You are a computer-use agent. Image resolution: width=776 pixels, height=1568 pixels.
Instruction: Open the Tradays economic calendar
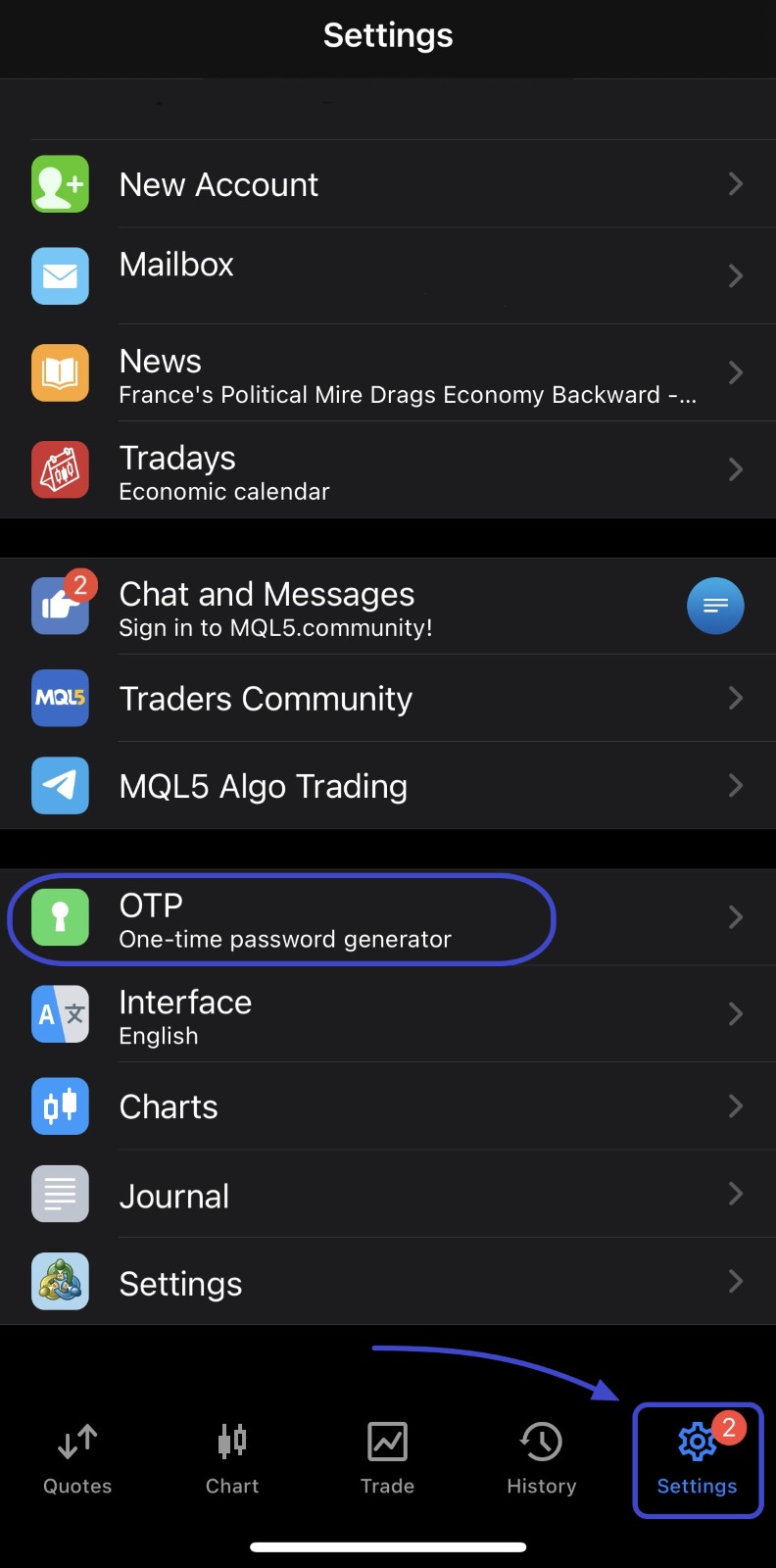387,470
